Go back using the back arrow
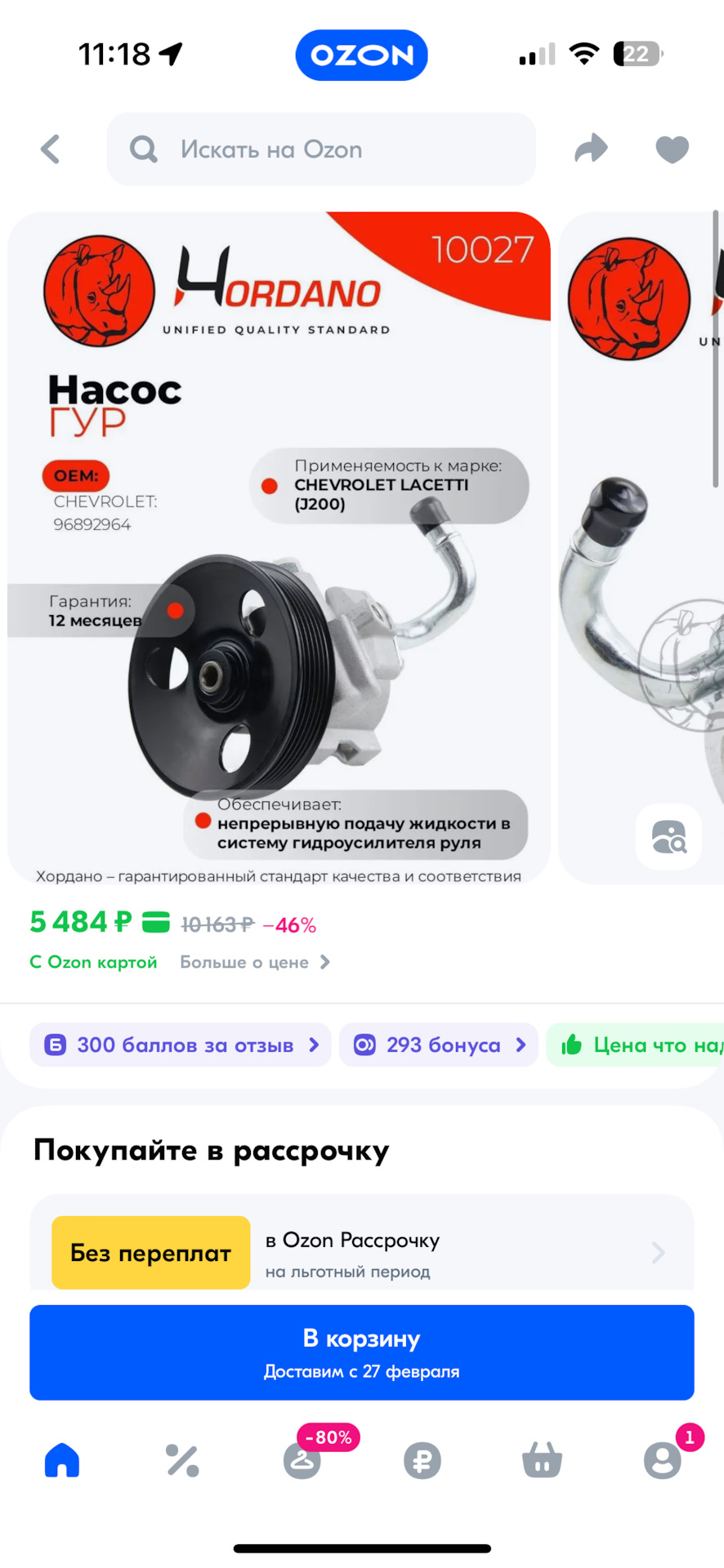The image size is (724, 1568). [50, 149]
